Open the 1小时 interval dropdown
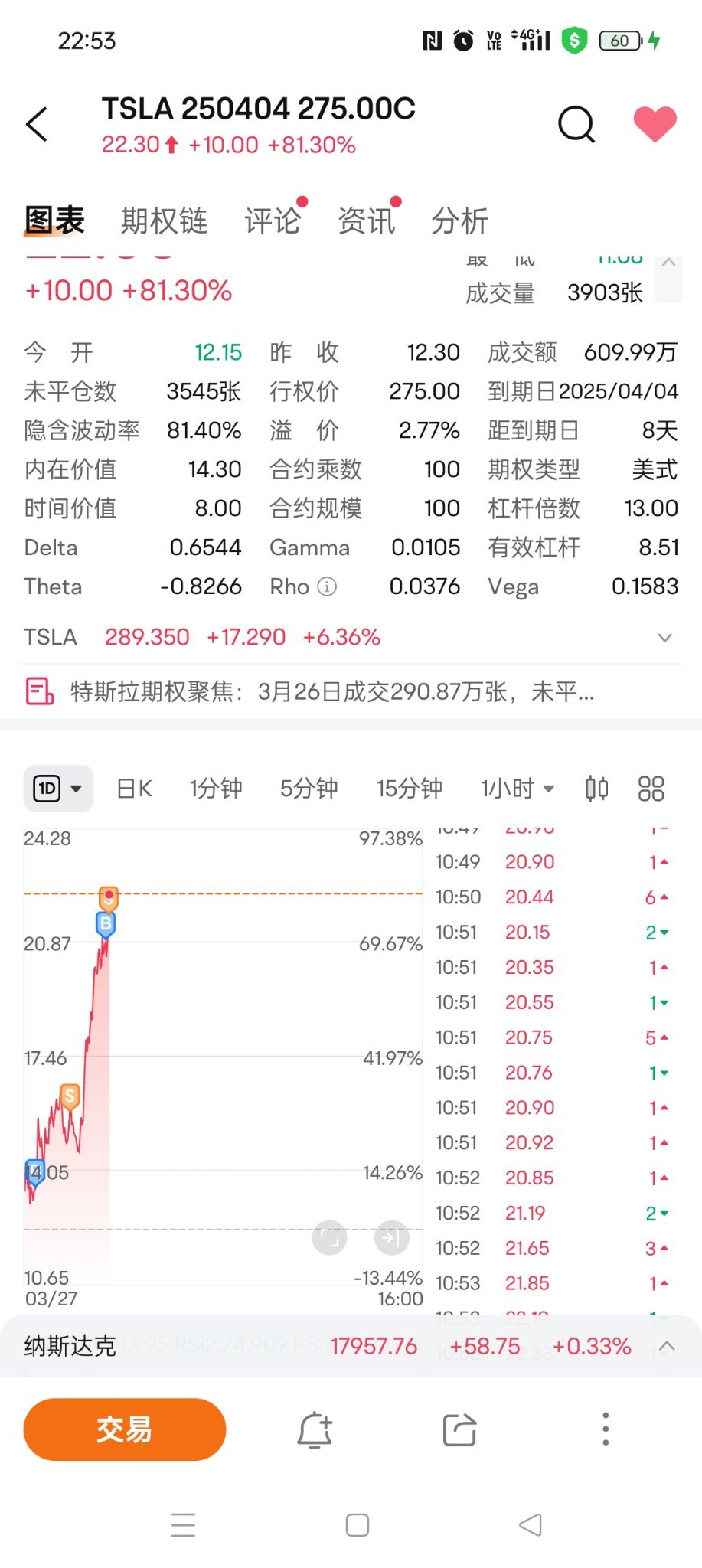 pos(518,788)
